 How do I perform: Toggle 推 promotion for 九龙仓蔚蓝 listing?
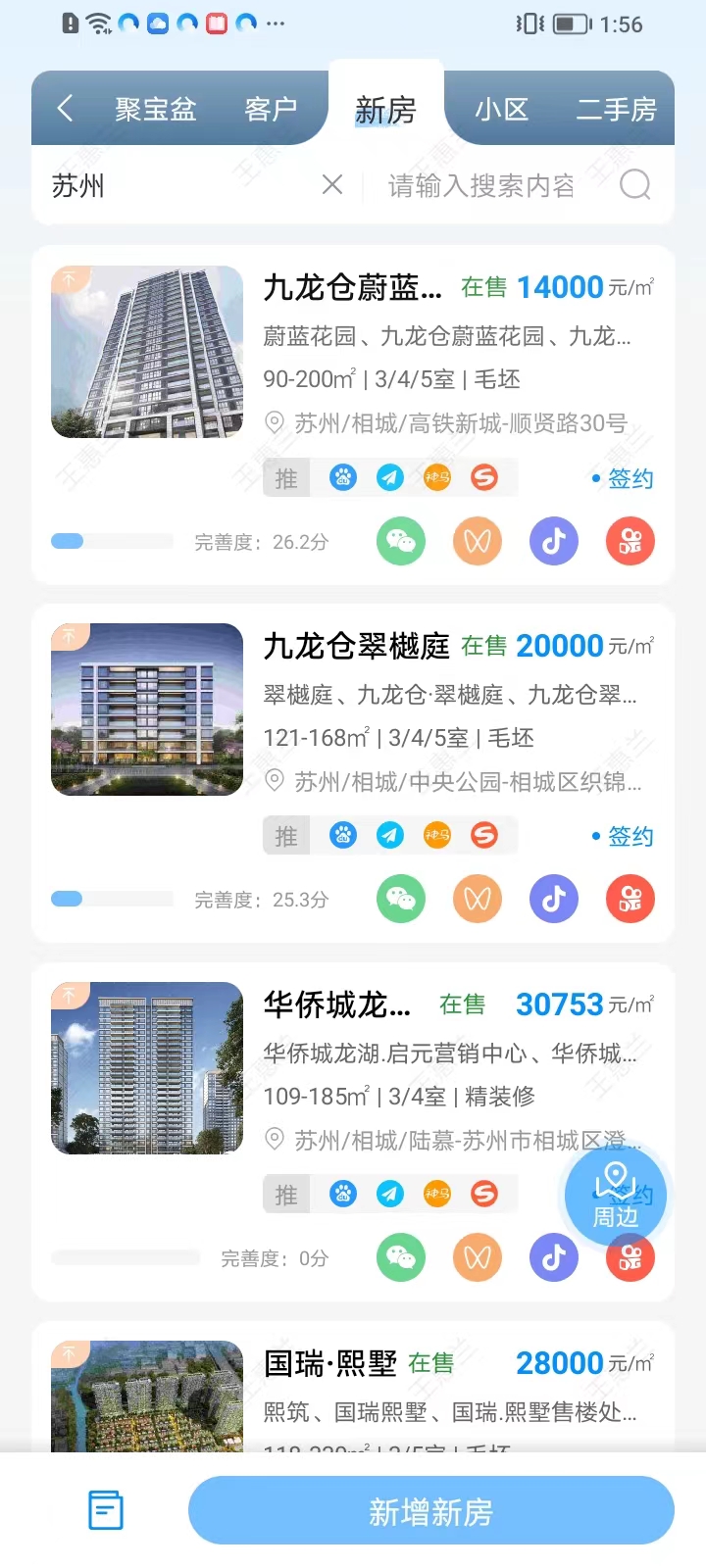coord(285,477)
